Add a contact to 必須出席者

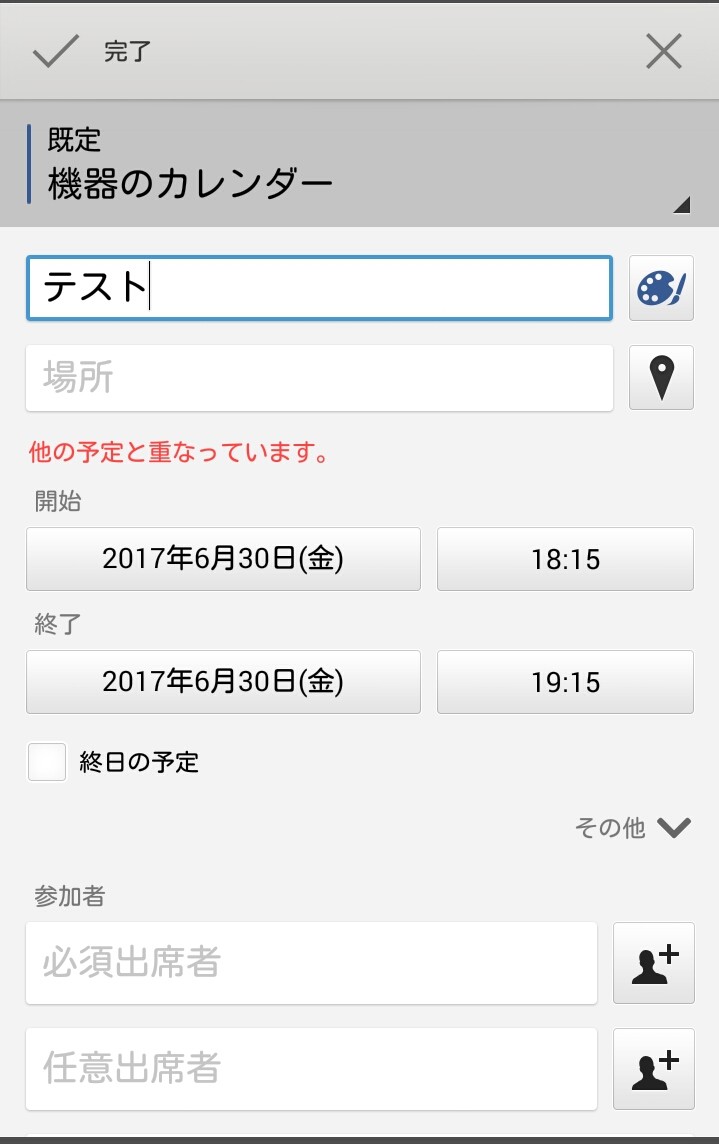[x=654, y=963]
